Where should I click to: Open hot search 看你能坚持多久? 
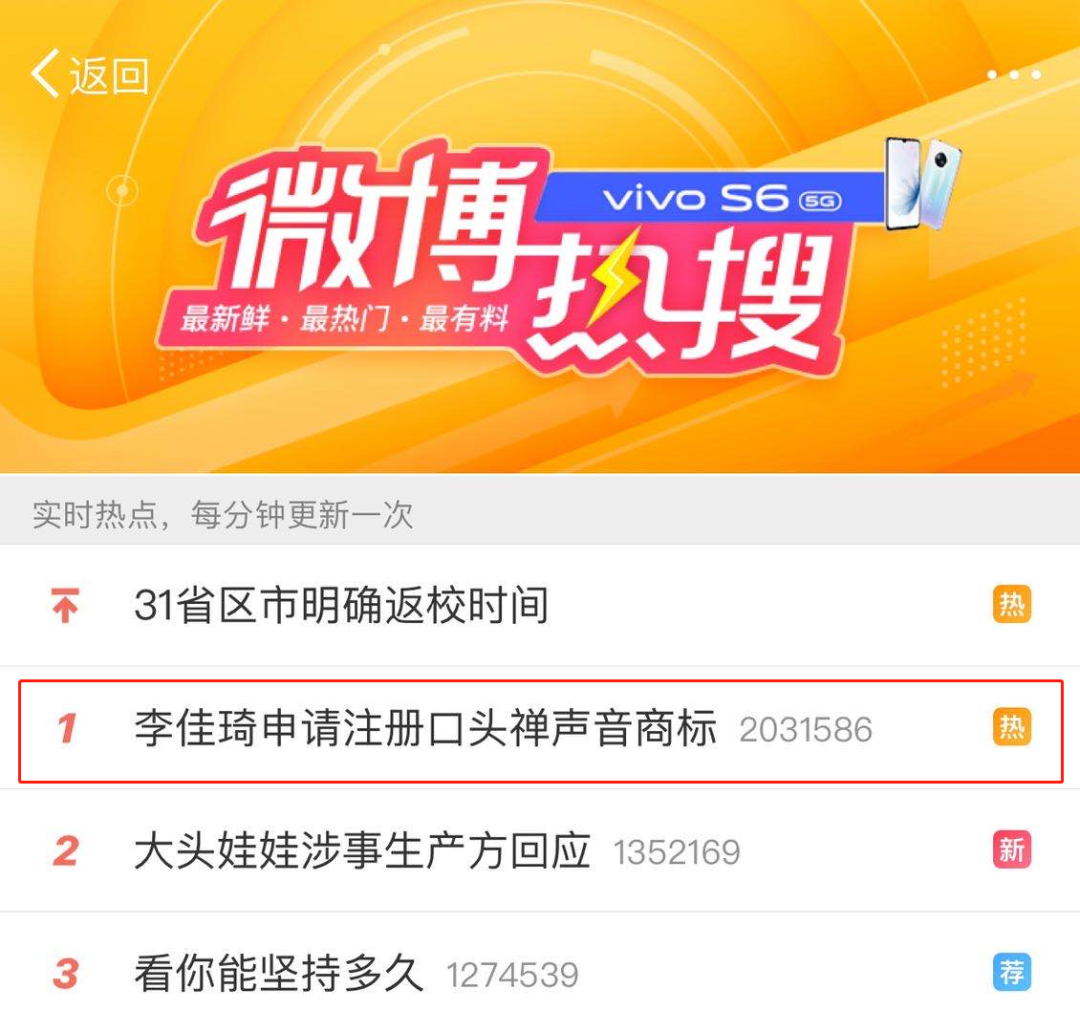tap(280, 973)
